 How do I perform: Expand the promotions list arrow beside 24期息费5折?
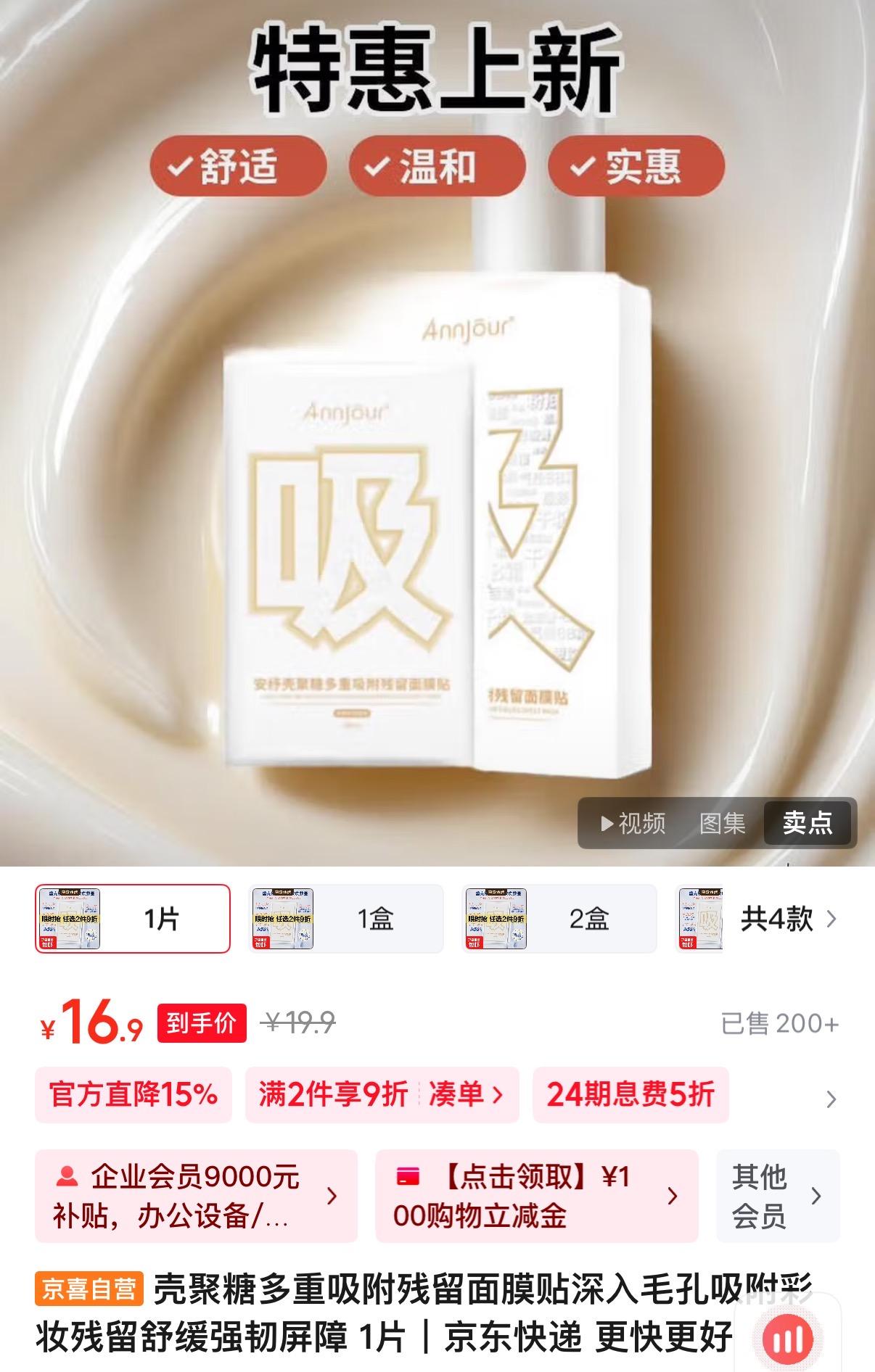831,1099
